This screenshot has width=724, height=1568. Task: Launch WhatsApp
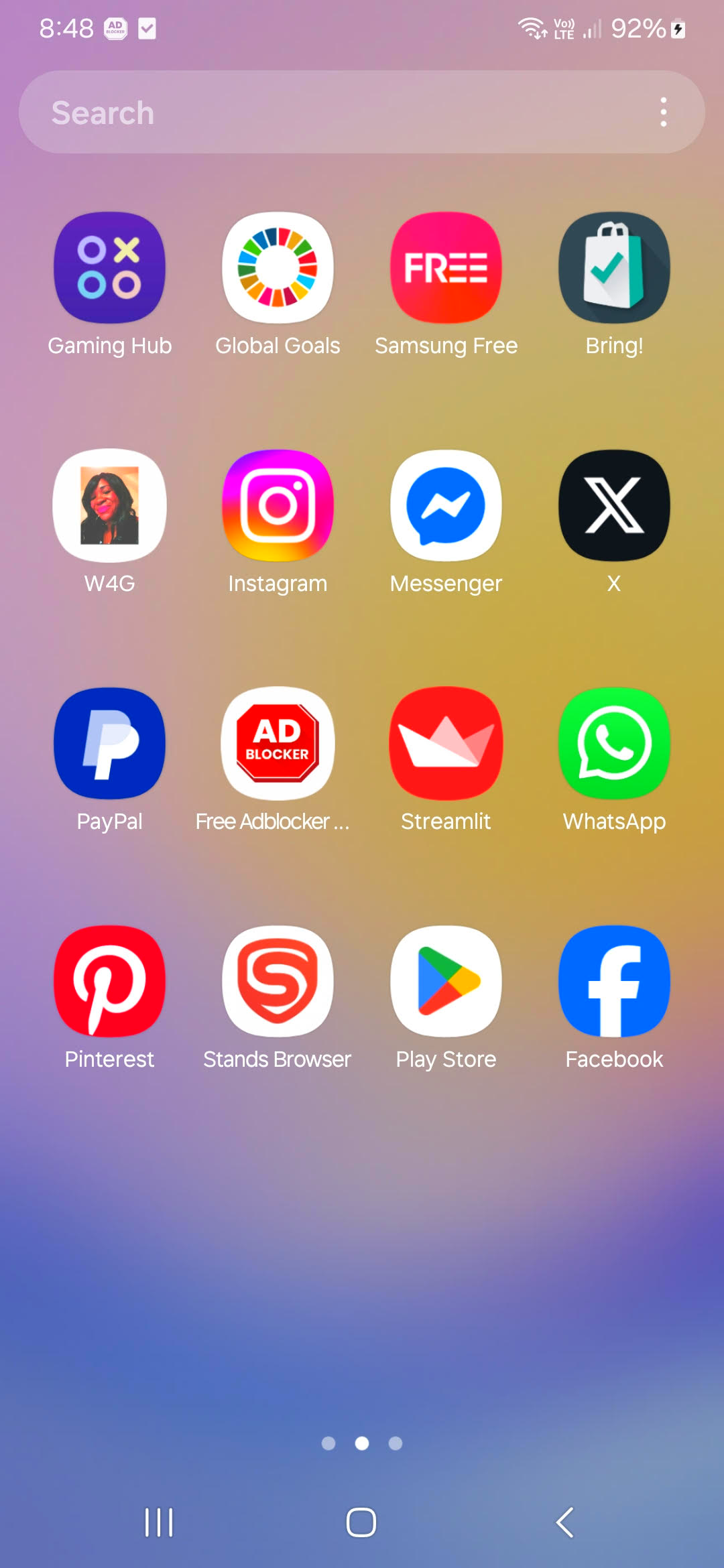614,743
